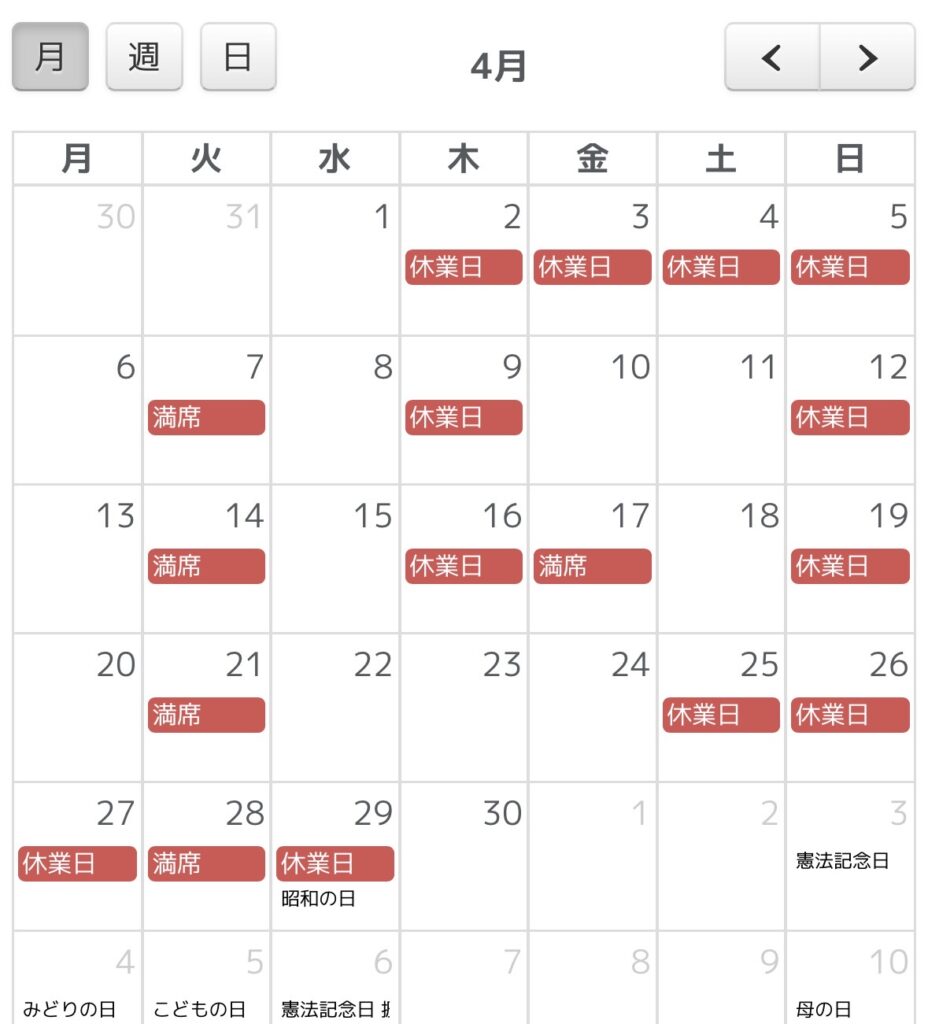
Task: Open the 満席 event on April 7
Action: 206,417
